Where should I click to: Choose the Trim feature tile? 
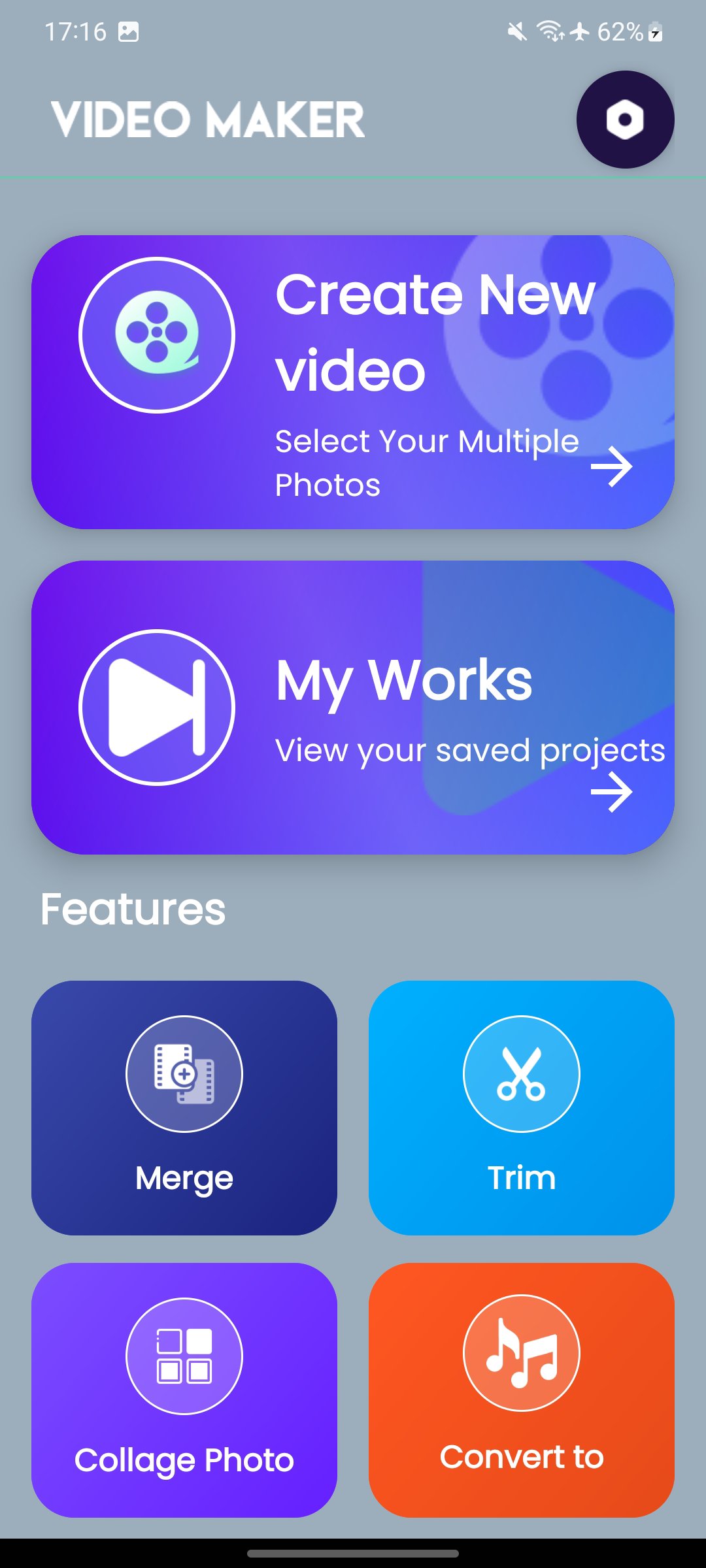[x=521, y=1107]
